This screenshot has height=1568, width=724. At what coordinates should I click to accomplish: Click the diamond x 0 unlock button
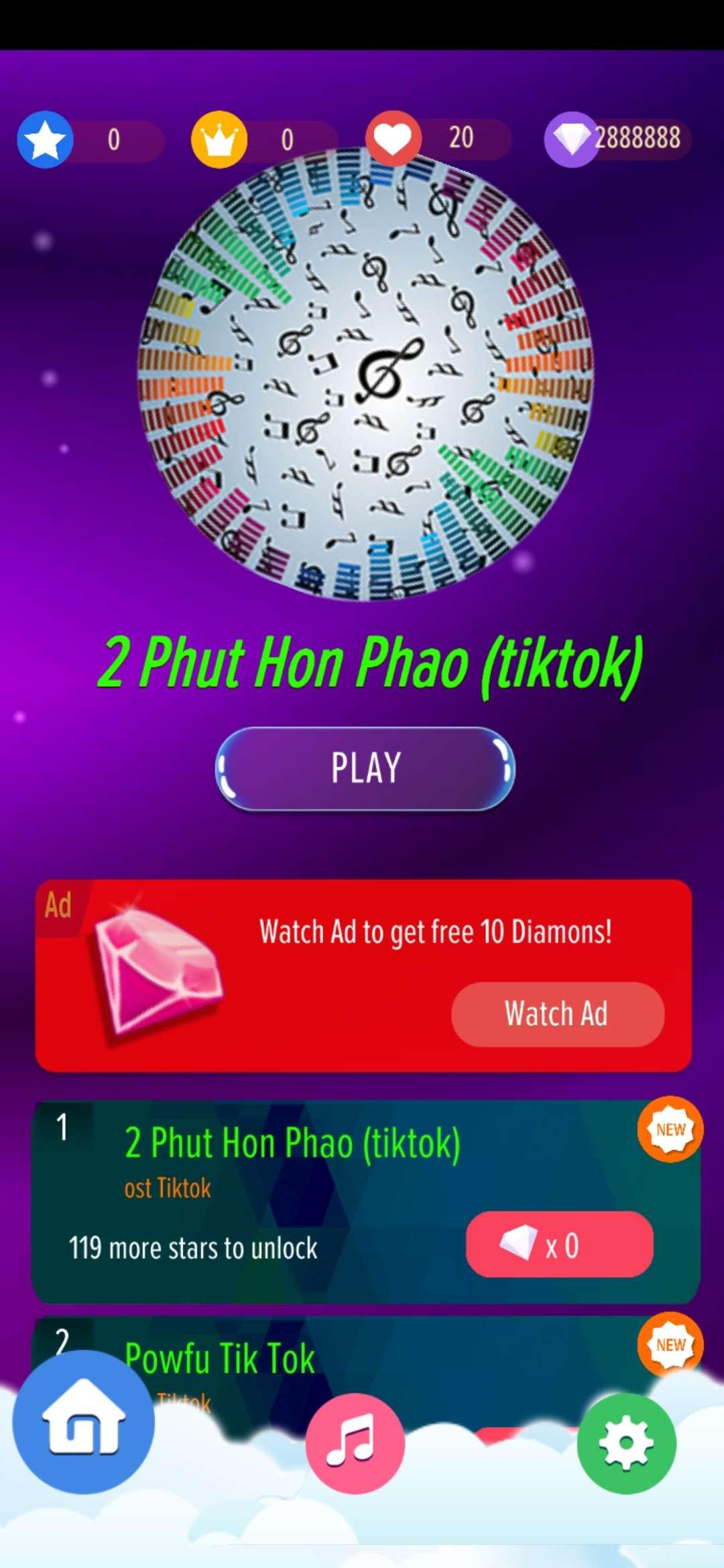[560, 1246]
